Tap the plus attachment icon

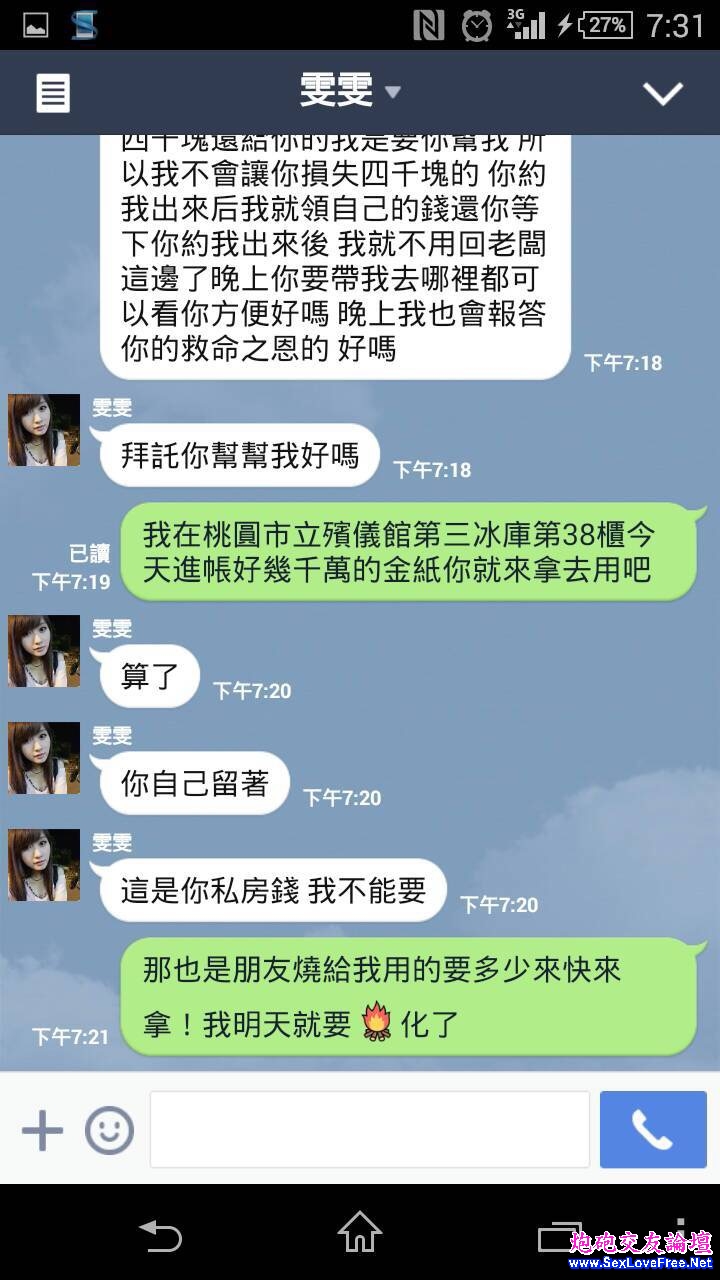click(42, 1131)
